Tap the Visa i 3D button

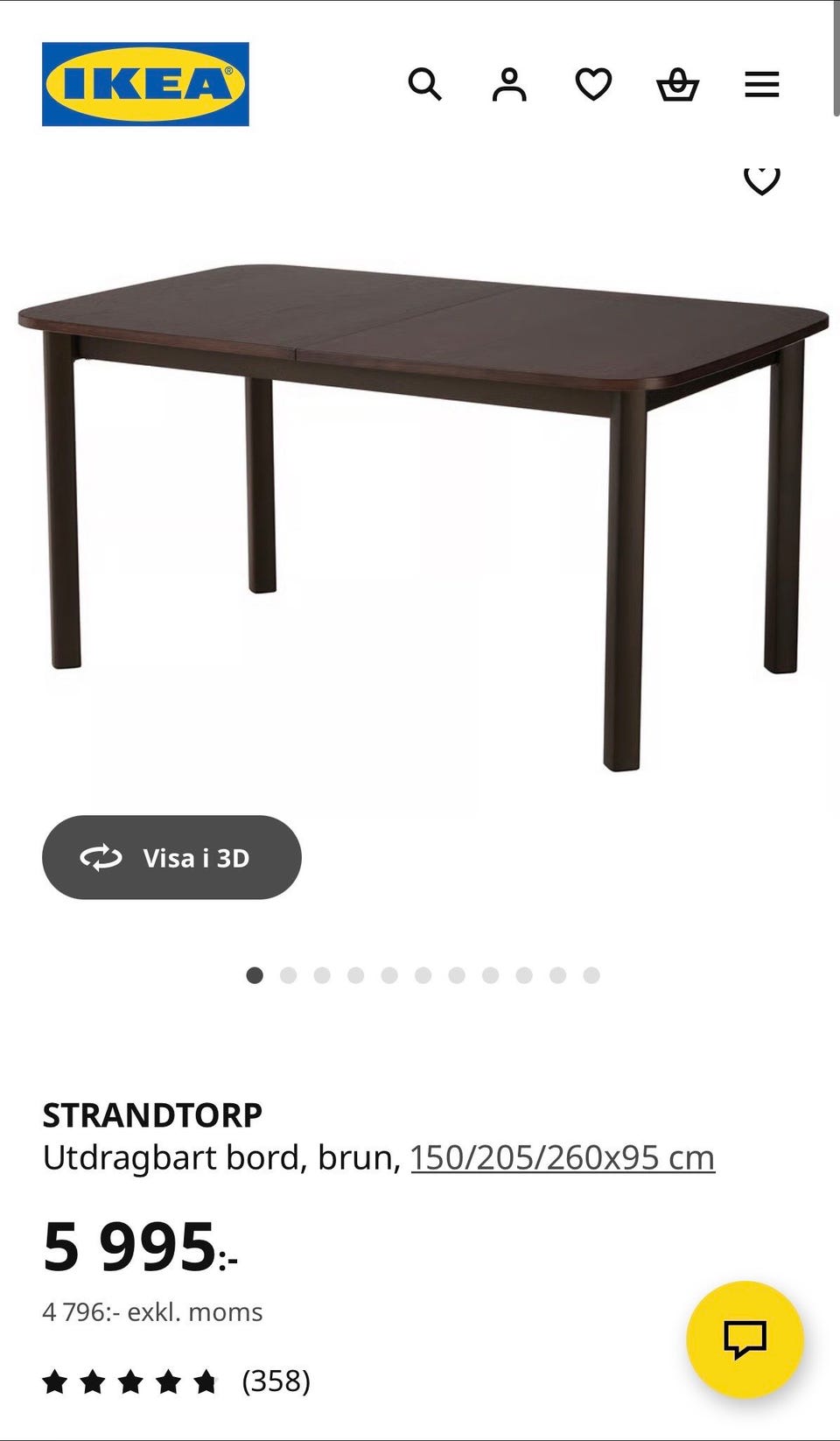(171, 857)
